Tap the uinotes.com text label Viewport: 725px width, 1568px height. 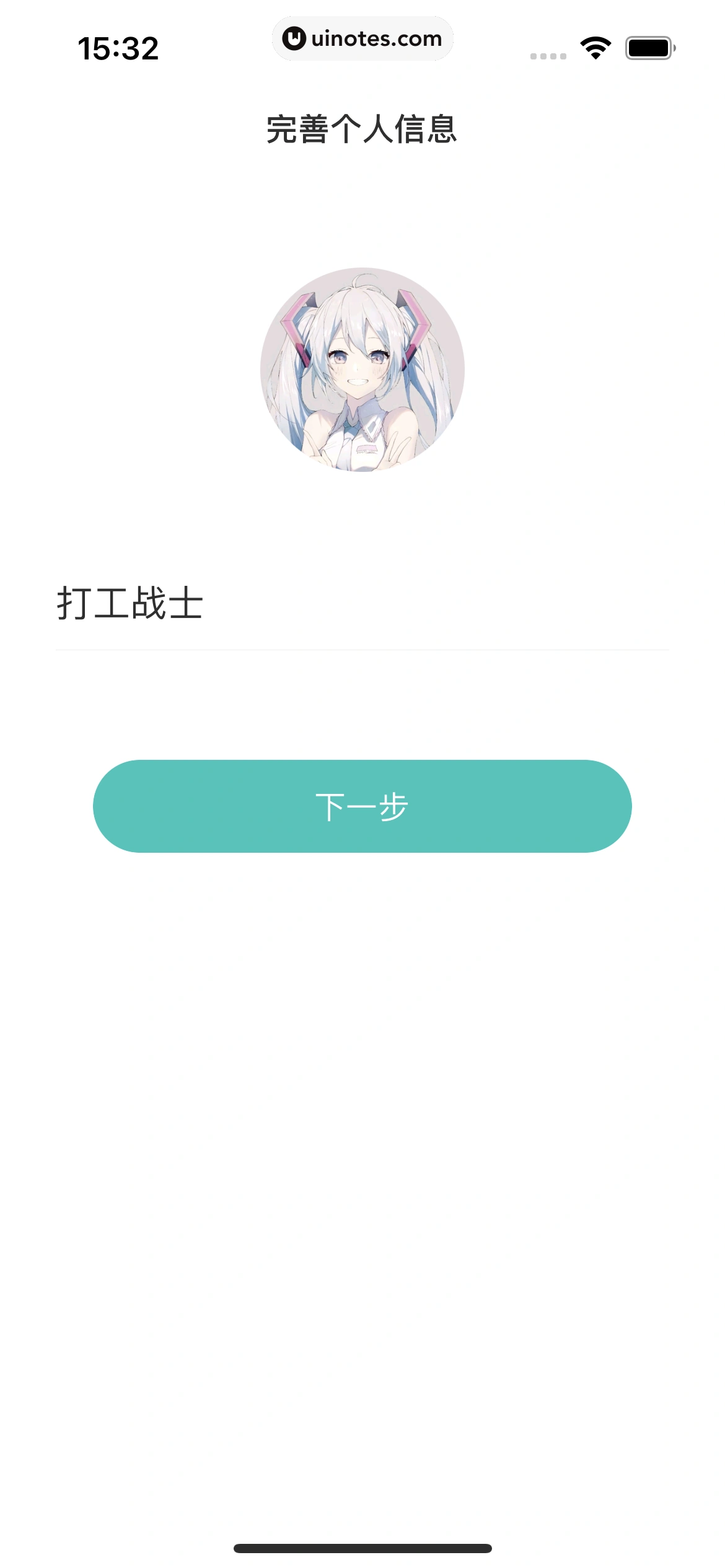pyautogui.click(x=377, y=39)
